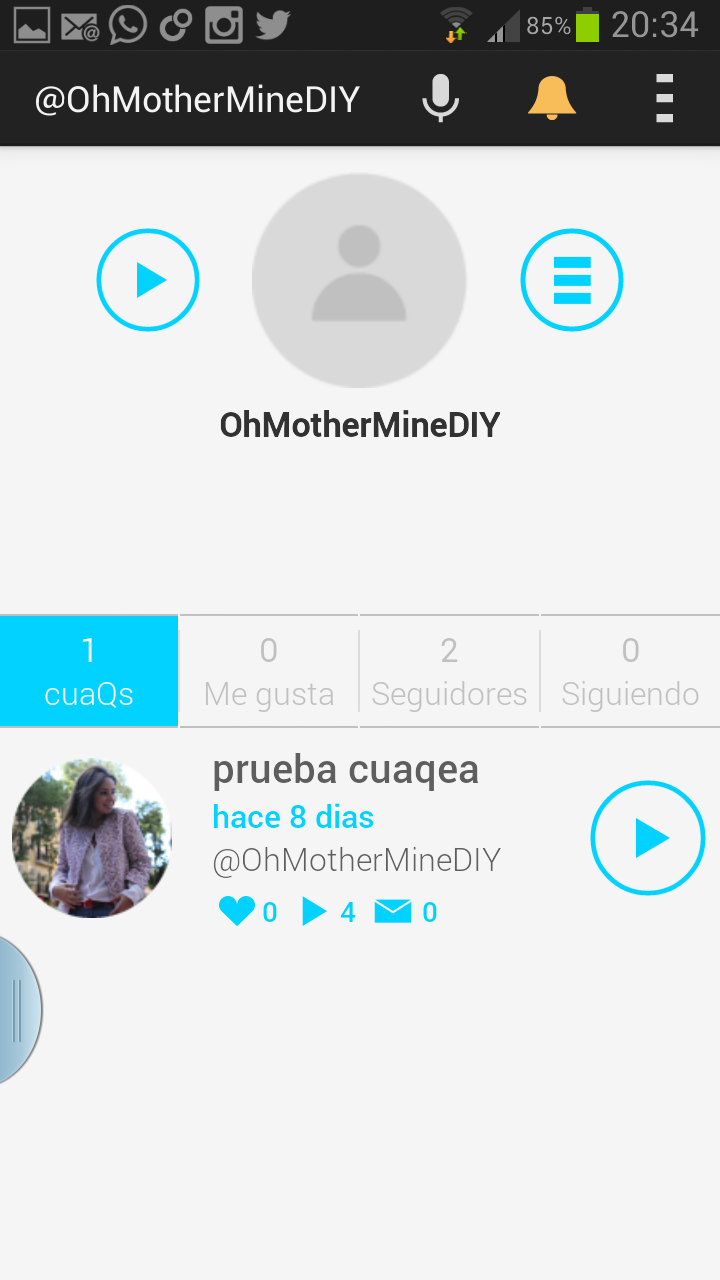The image size is (720, 1280).
Task: Open the overflow menu in the app bar
Action: pyautogui.click(x=664, y=99)
